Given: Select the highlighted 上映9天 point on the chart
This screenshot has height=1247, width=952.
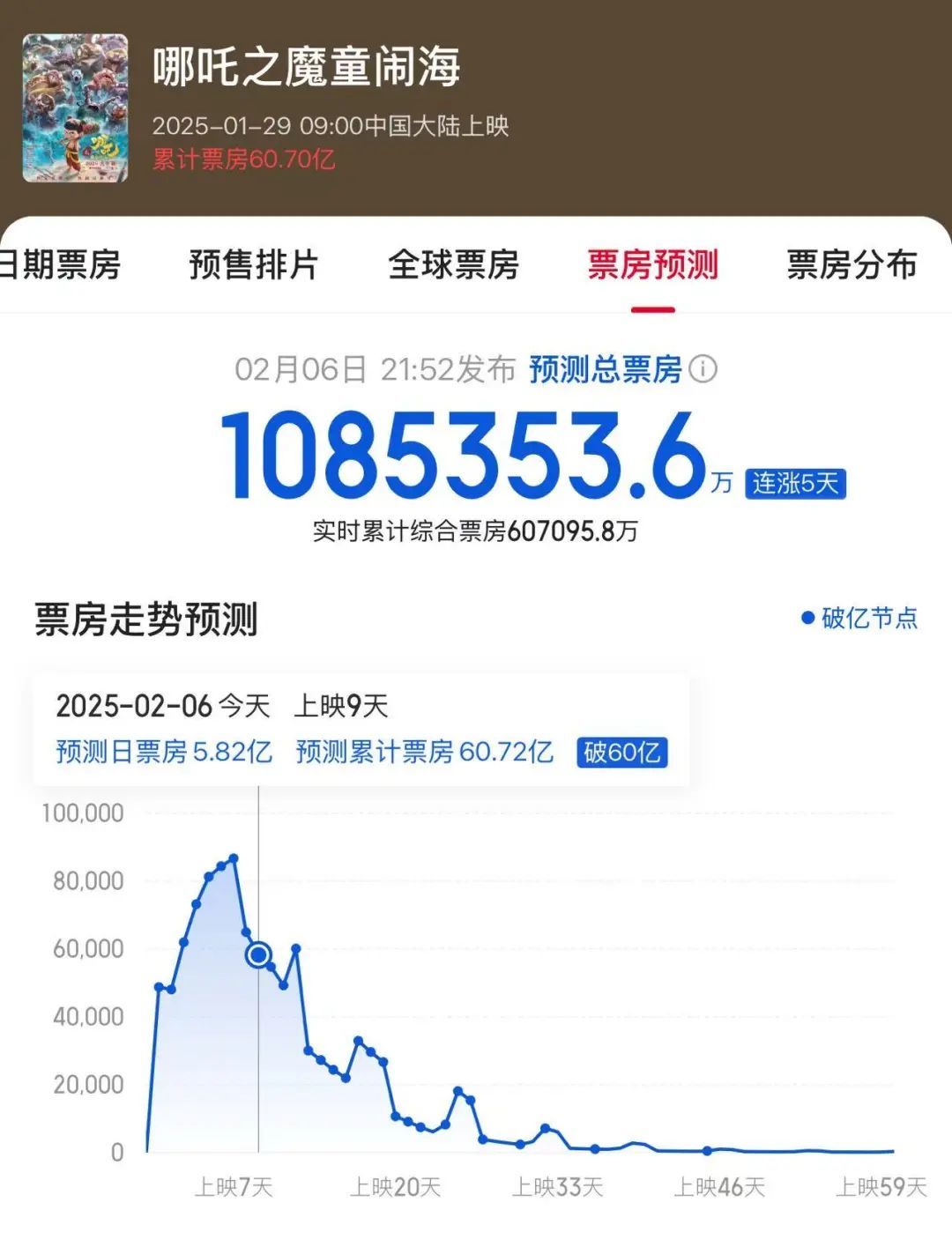Looking at the screenshot, I should (258, 954).
